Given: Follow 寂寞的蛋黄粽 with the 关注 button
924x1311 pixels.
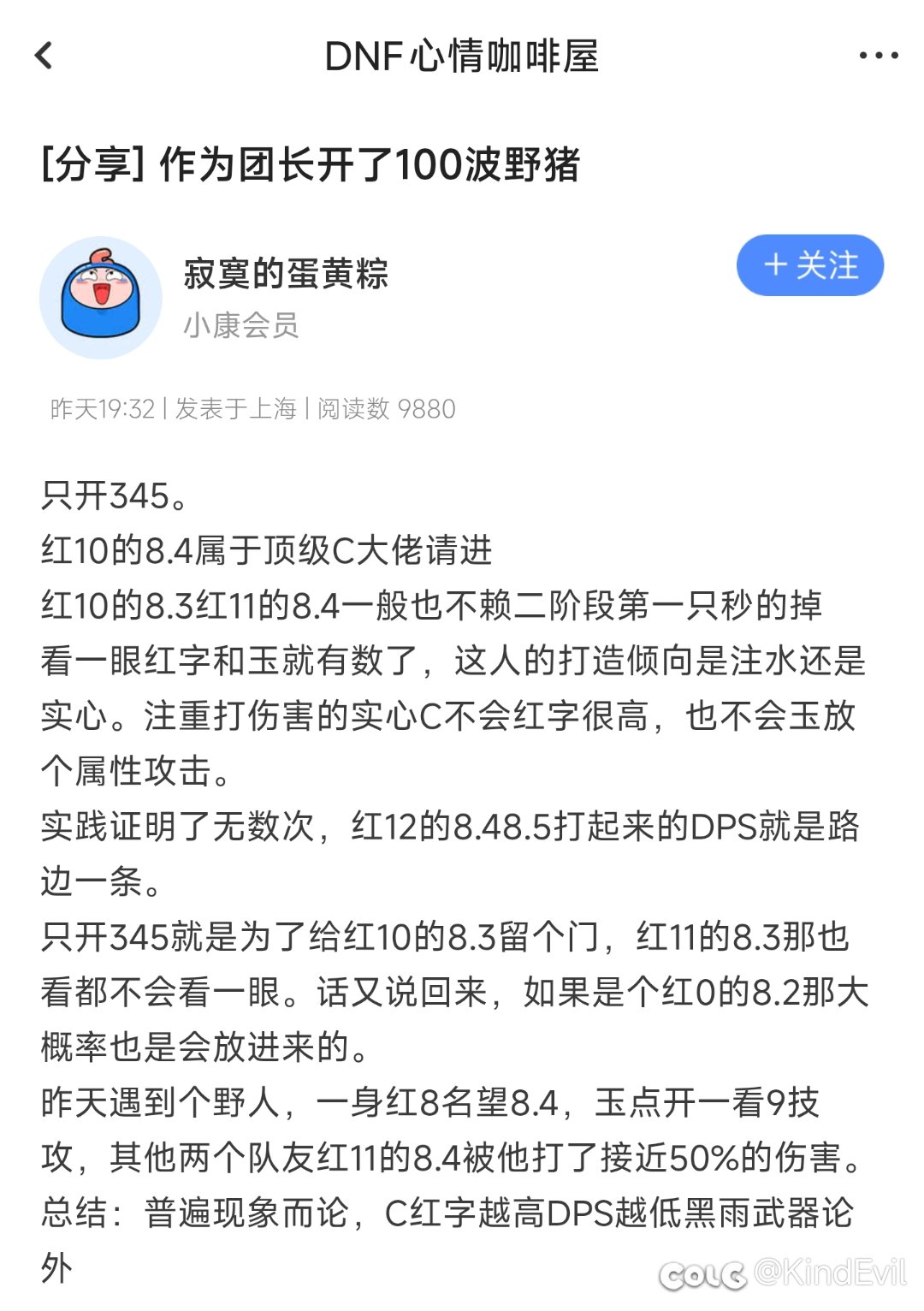Looking at the screenshot, I should 809,265.
